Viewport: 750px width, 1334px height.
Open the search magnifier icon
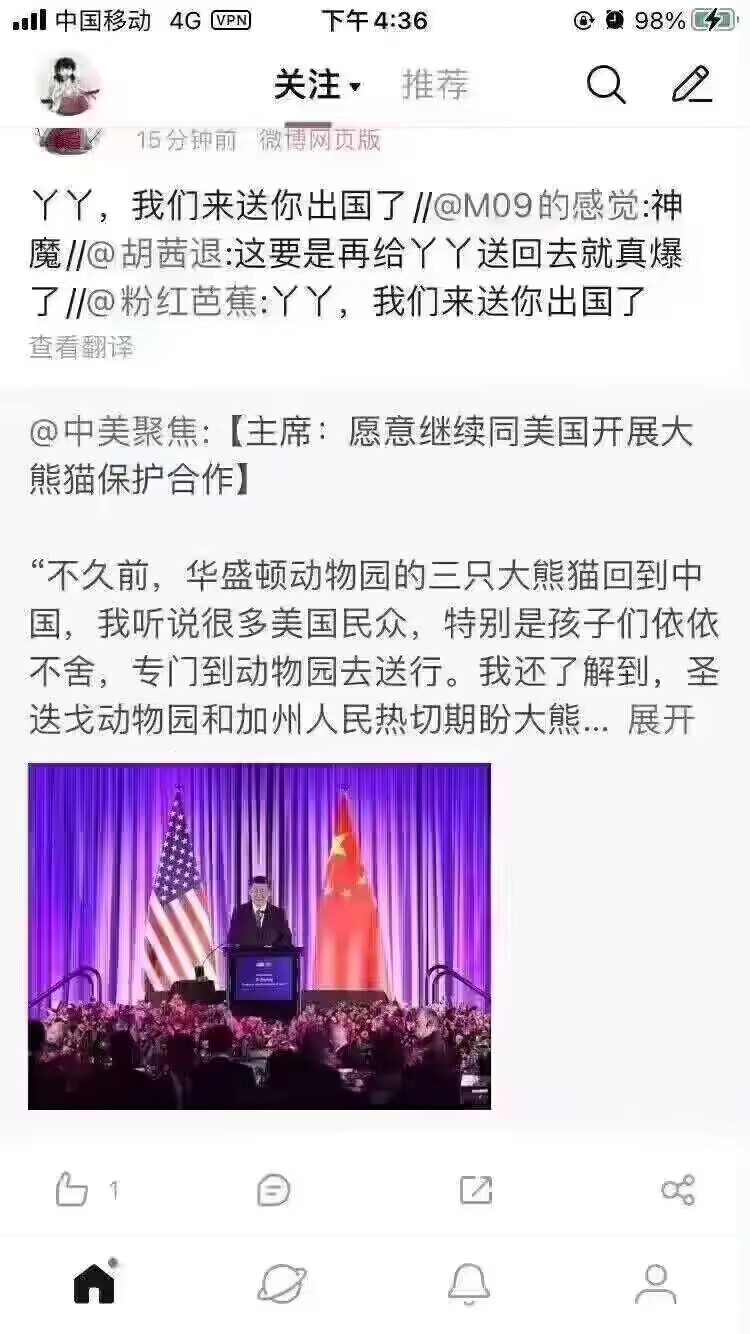(606, 85)
